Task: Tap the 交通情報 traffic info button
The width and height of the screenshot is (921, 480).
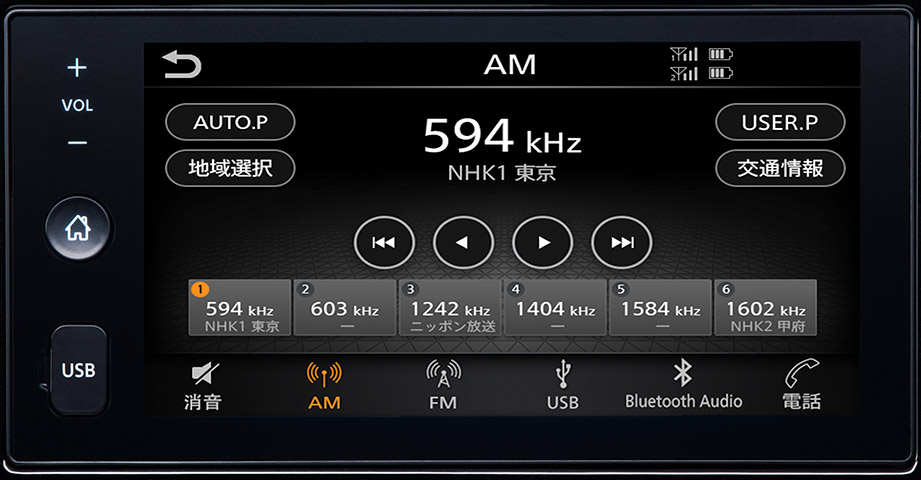Action: click(x=780, y=168)
